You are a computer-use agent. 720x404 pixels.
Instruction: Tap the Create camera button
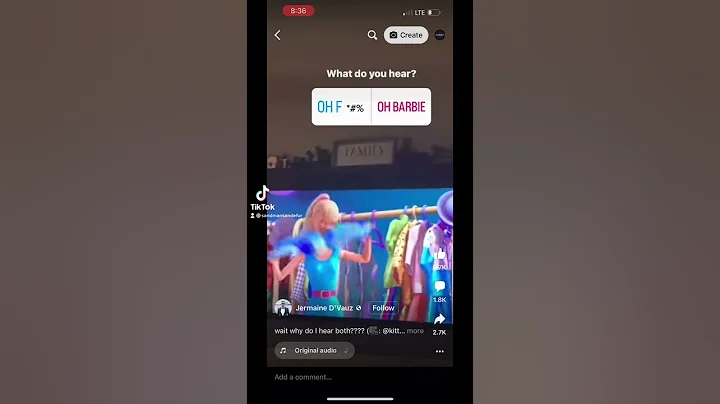click(x=406, y=35)
